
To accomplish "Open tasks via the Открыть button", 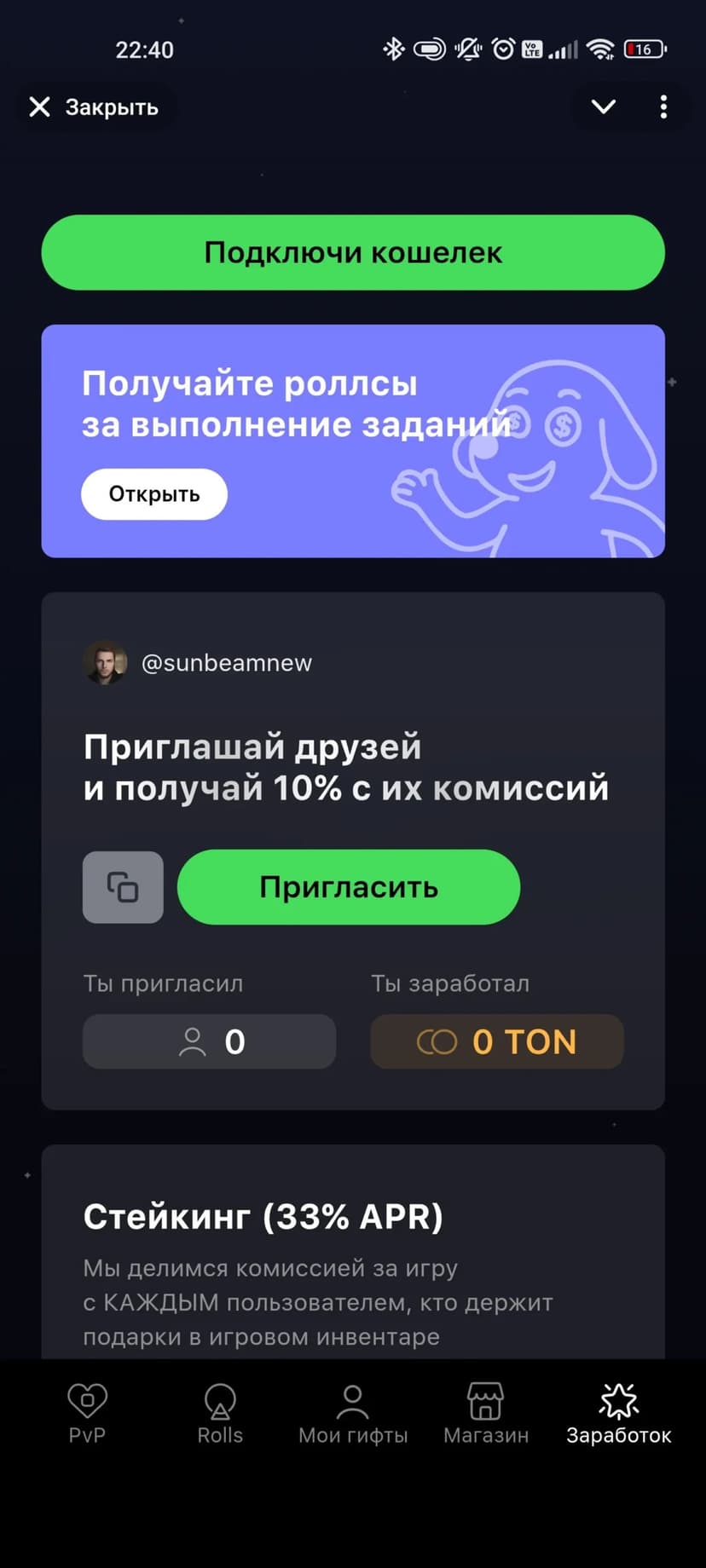I will pos(154,494).
